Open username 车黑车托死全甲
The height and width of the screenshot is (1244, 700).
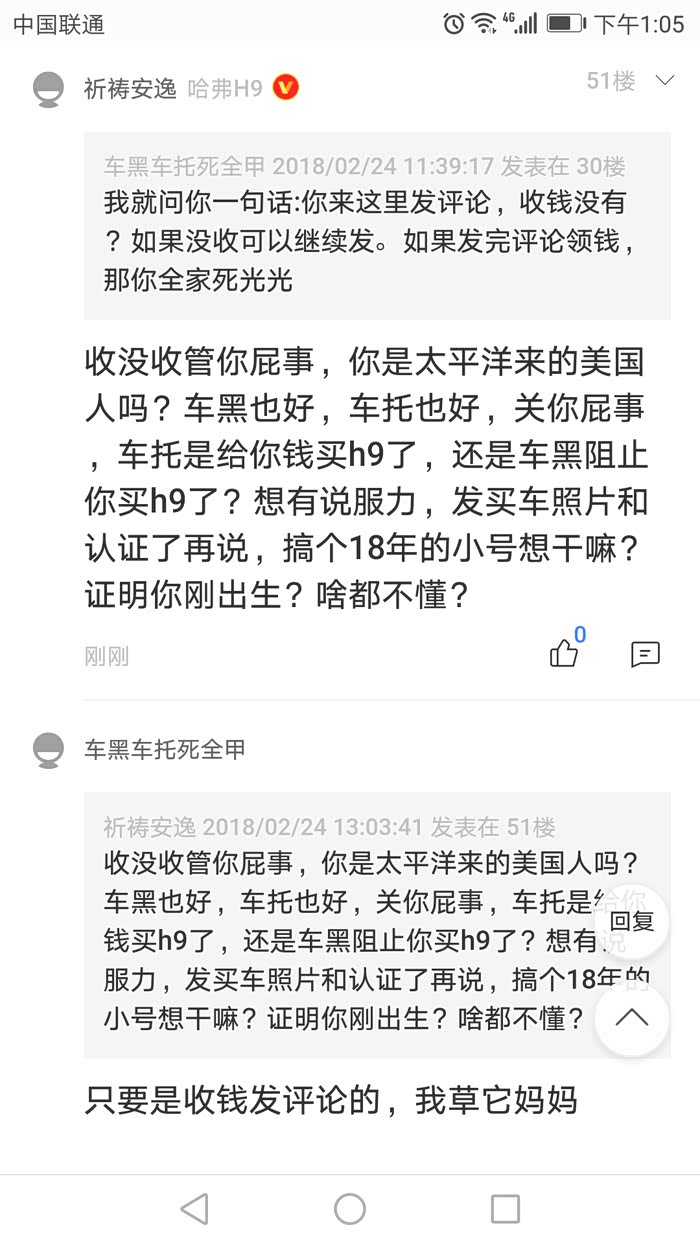[x=165, y=749]
